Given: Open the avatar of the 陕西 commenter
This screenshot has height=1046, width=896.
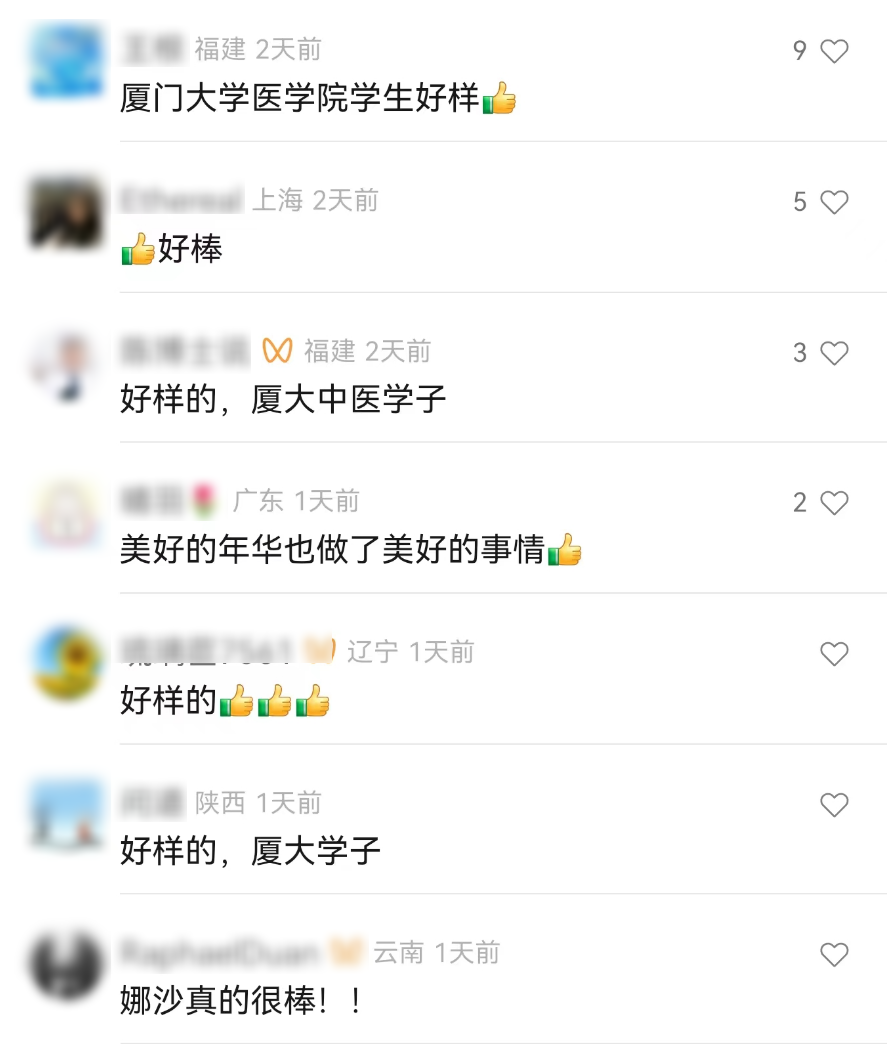Looking at the screenshot, I should [x=66, y=815].
